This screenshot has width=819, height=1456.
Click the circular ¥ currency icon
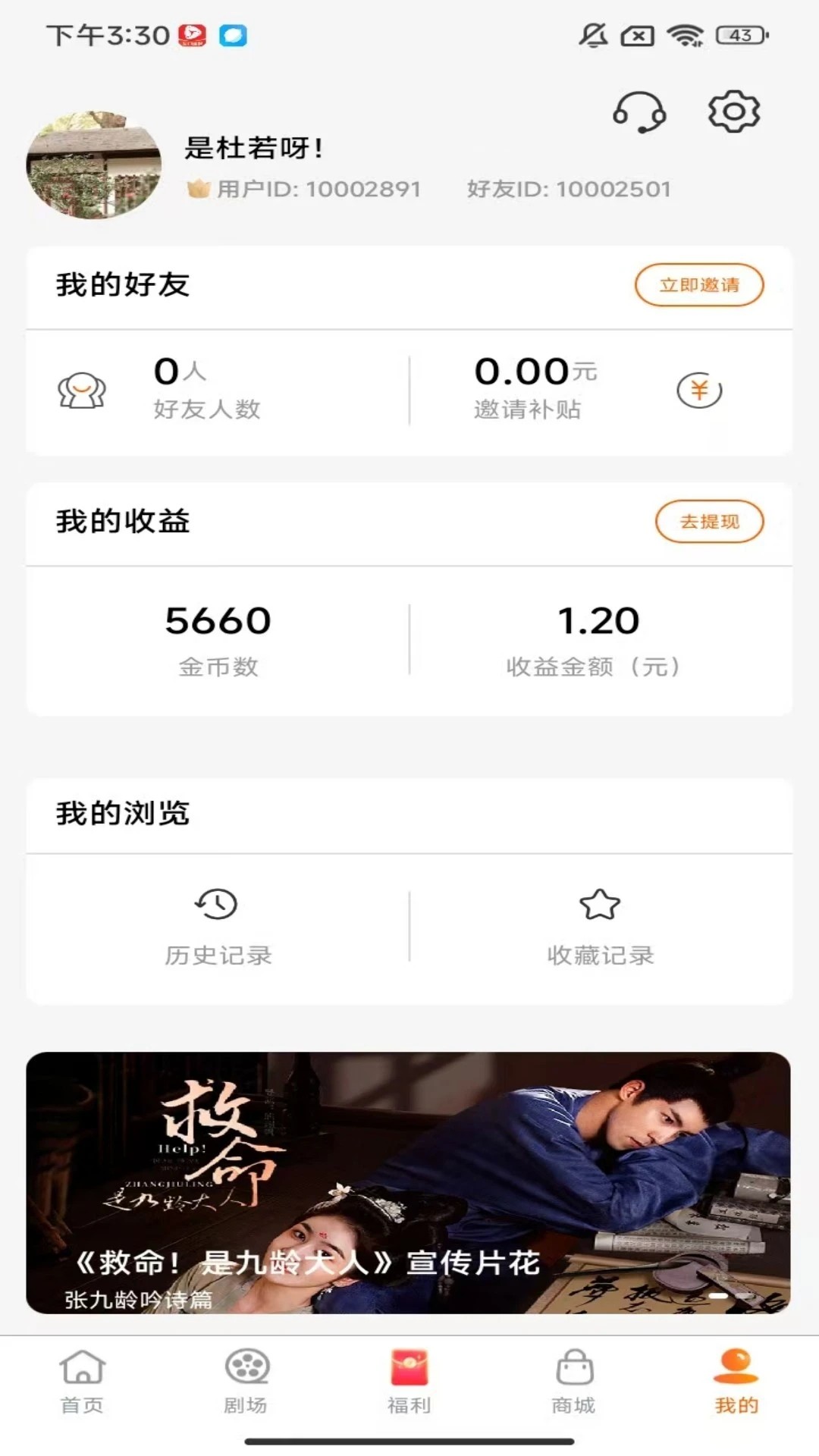[x=700, y=390]
